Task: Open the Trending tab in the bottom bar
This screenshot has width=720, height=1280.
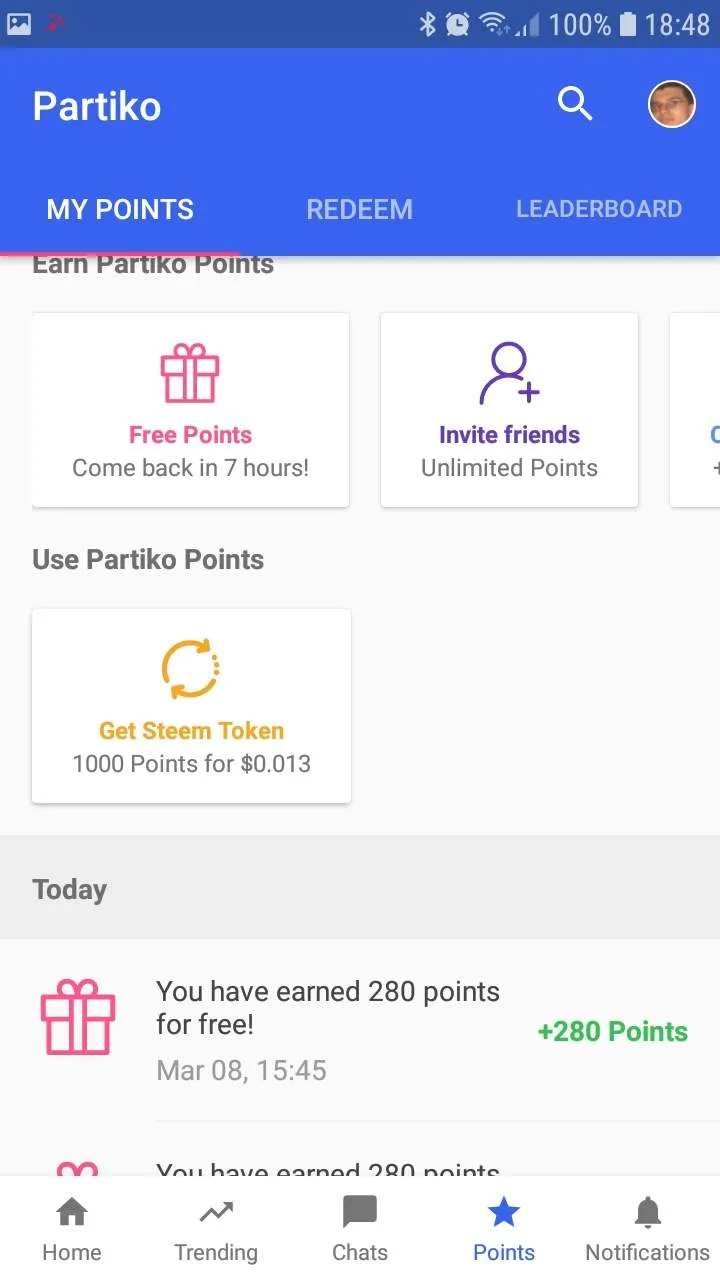Action: [x=216, y=1230]
